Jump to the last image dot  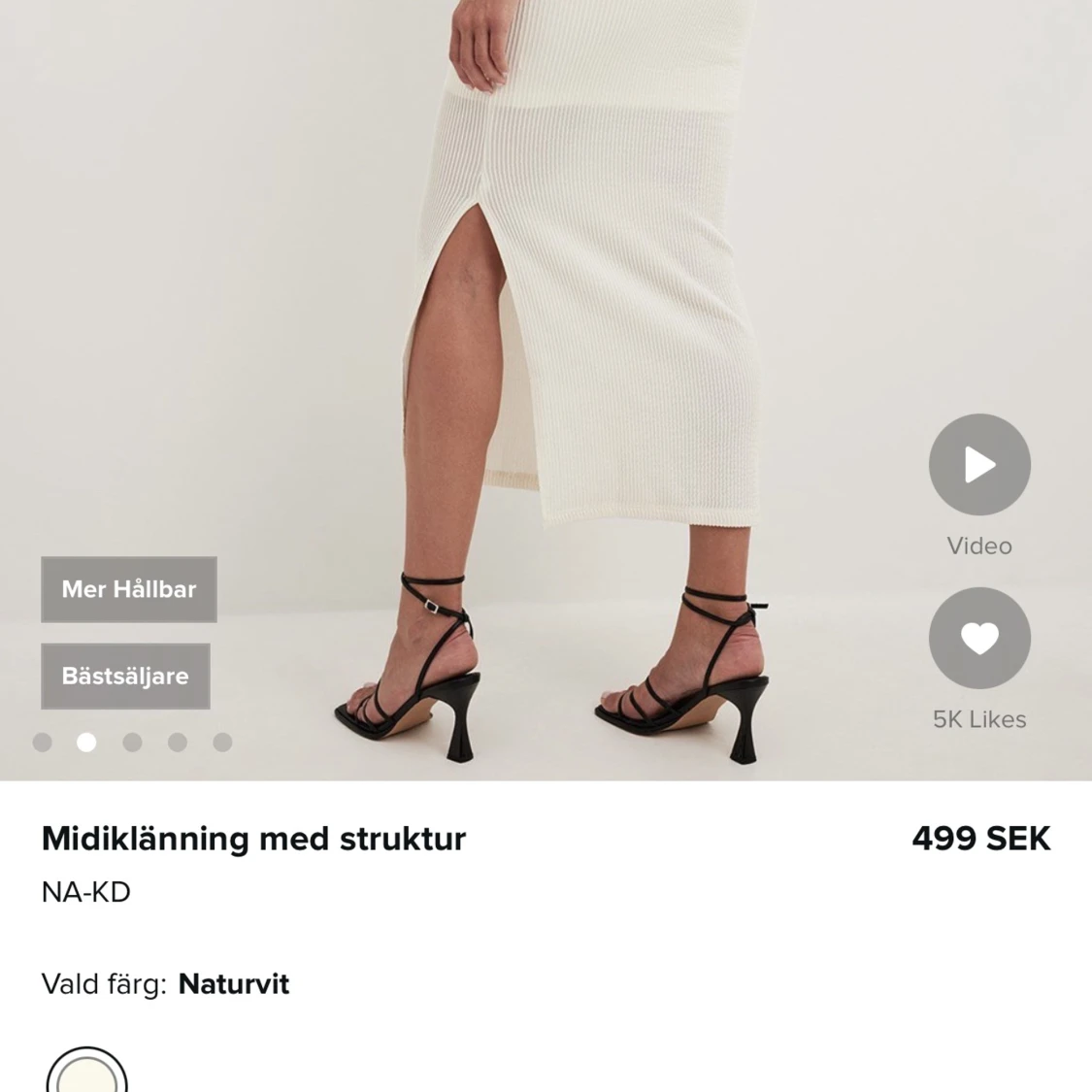(x=222, y=743)
